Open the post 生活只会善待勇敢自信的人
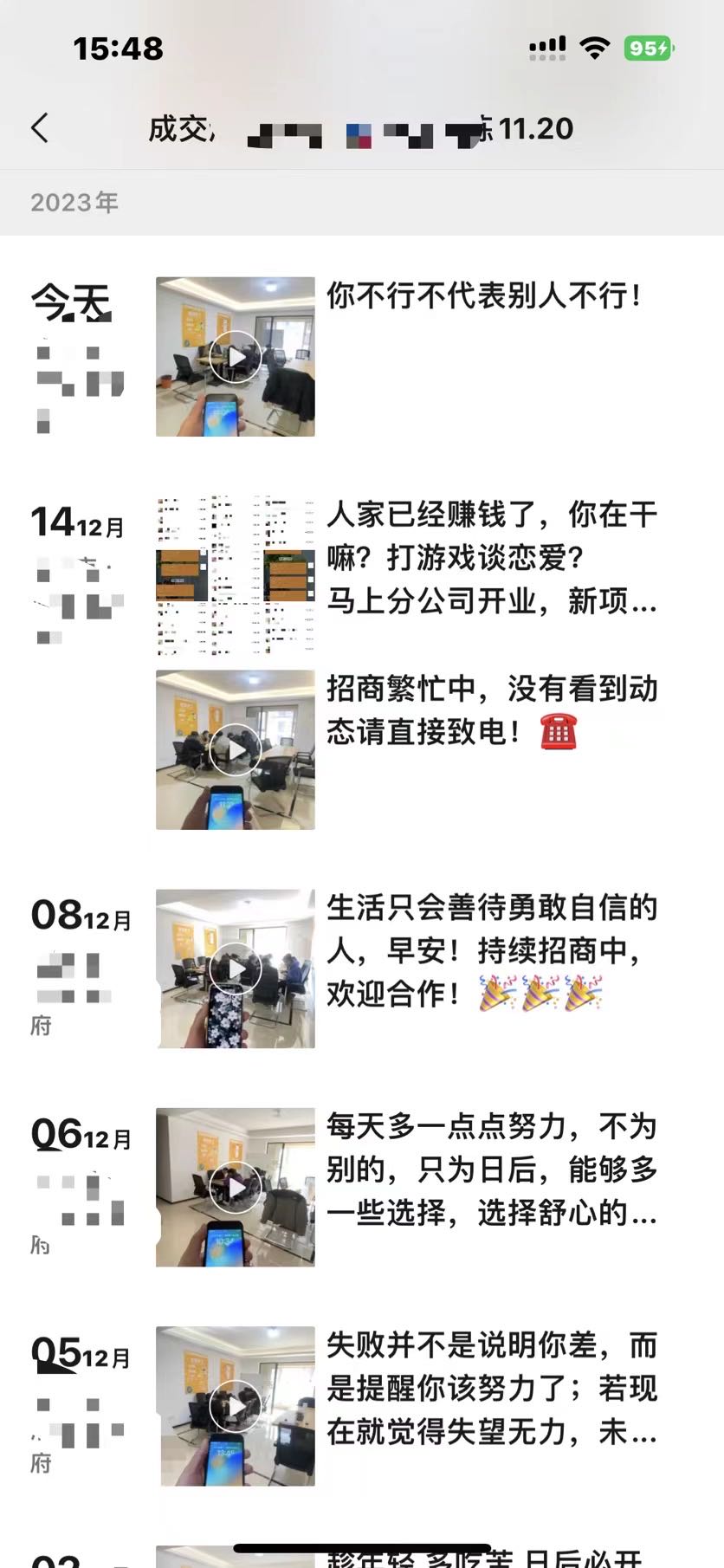The width and height of the screenshot is (724, 1568). click(x=491, y=950)
